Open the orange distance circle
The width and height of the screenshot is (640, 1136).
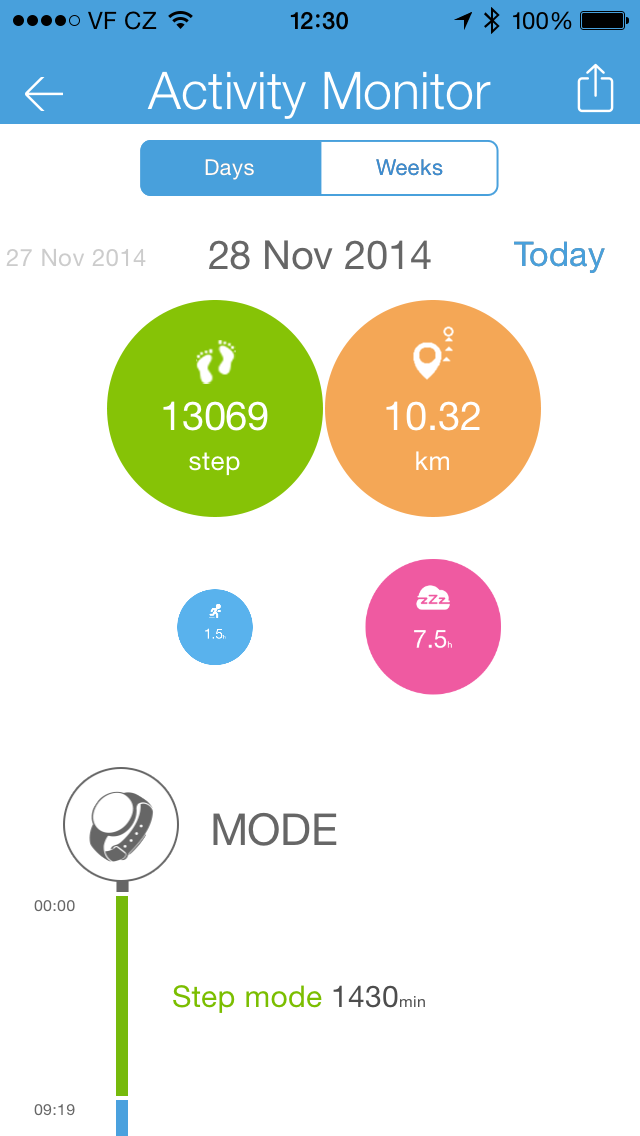click(x=433, y=410)
